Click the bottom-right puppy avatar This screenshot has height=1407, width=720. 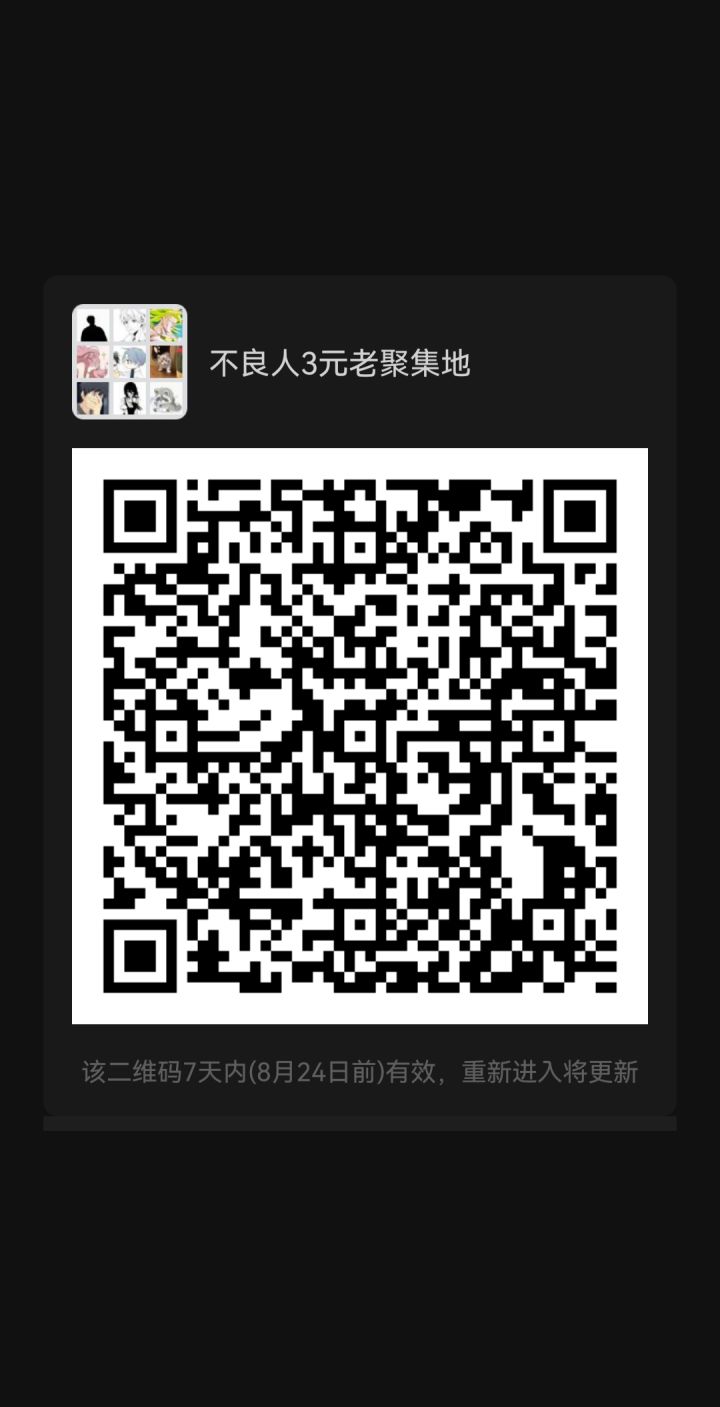pos(167,398)
